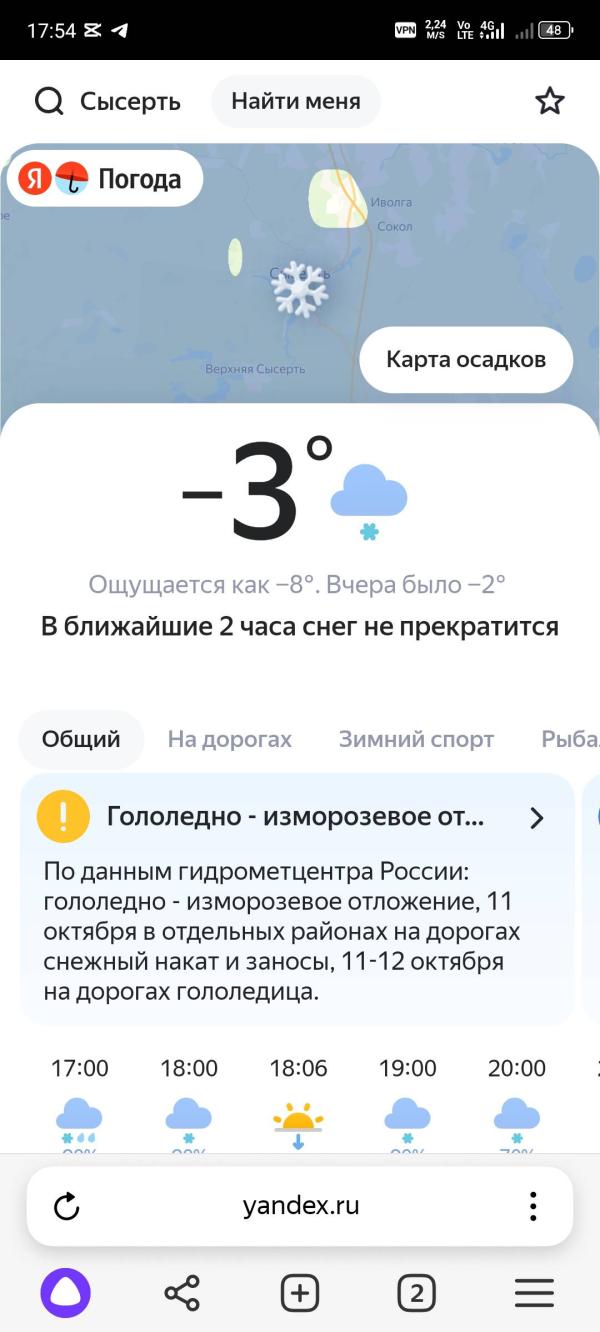The image size is (600, 1332).
Task: Launch the Alice assistant button
Action: pyautogui.click(x=65, y=1294)
